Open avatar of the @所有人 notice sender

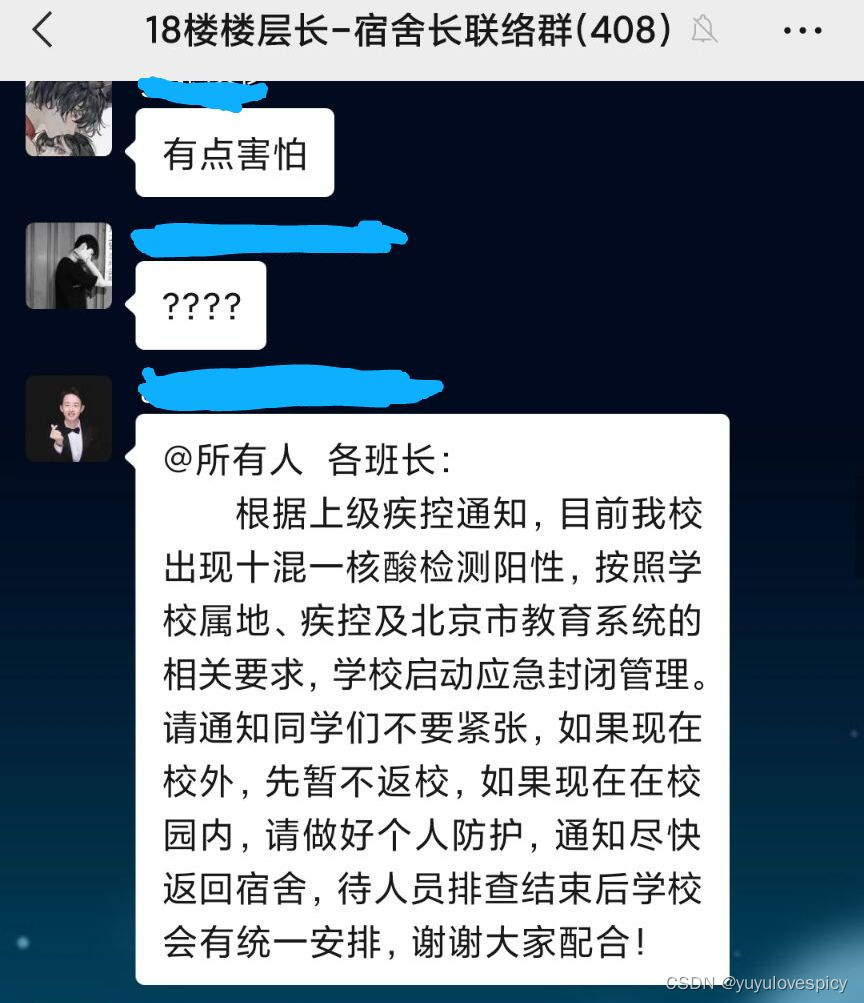coord(68,418)
